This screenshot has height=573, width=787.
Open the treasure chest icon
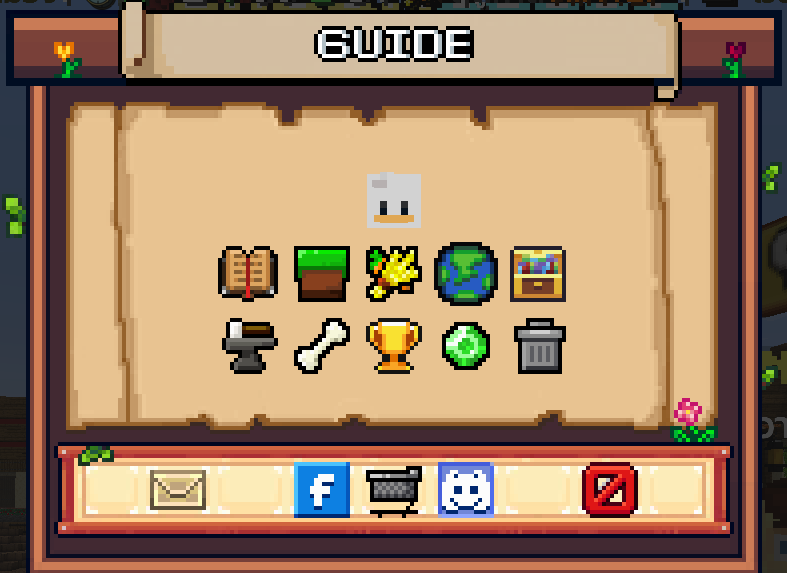[538, 274]
